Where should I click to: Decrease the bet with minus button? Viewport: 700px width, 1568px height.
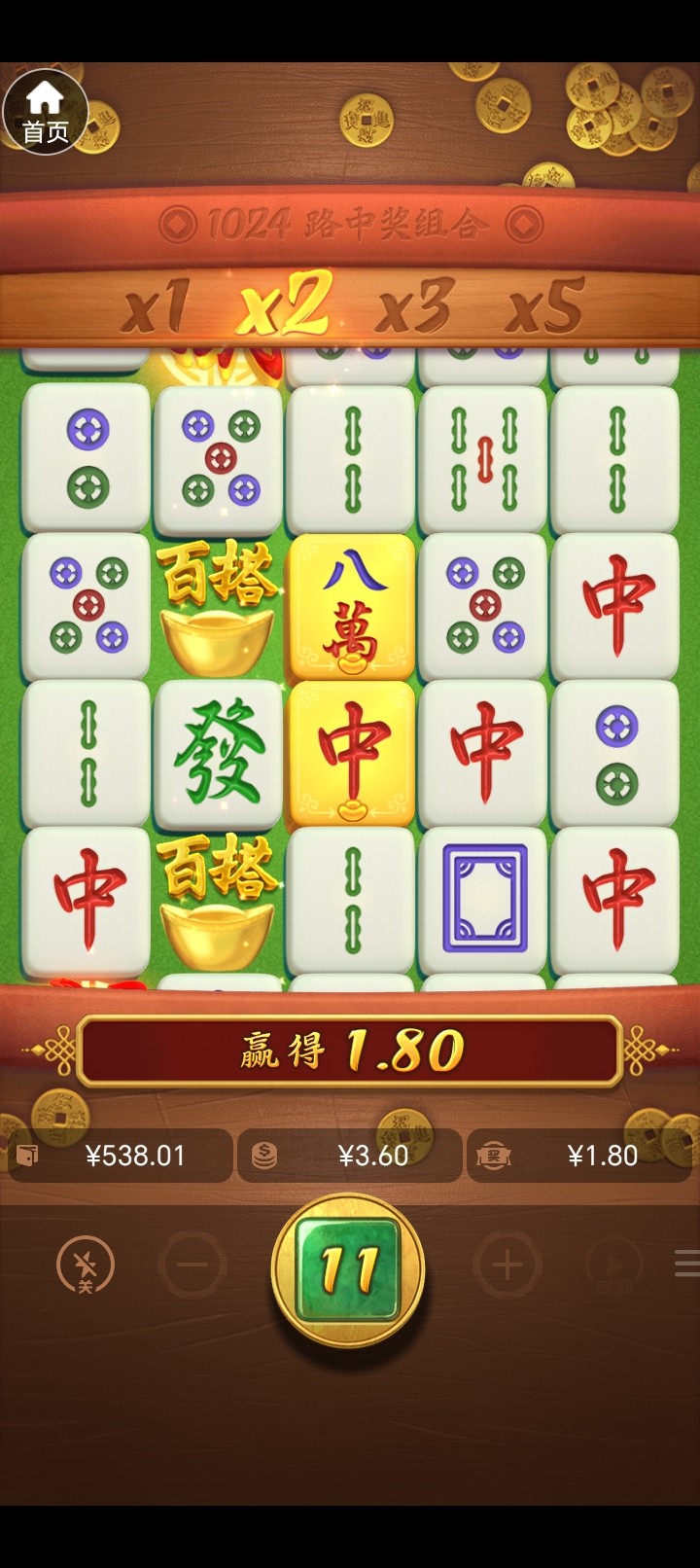(192, 1265)
